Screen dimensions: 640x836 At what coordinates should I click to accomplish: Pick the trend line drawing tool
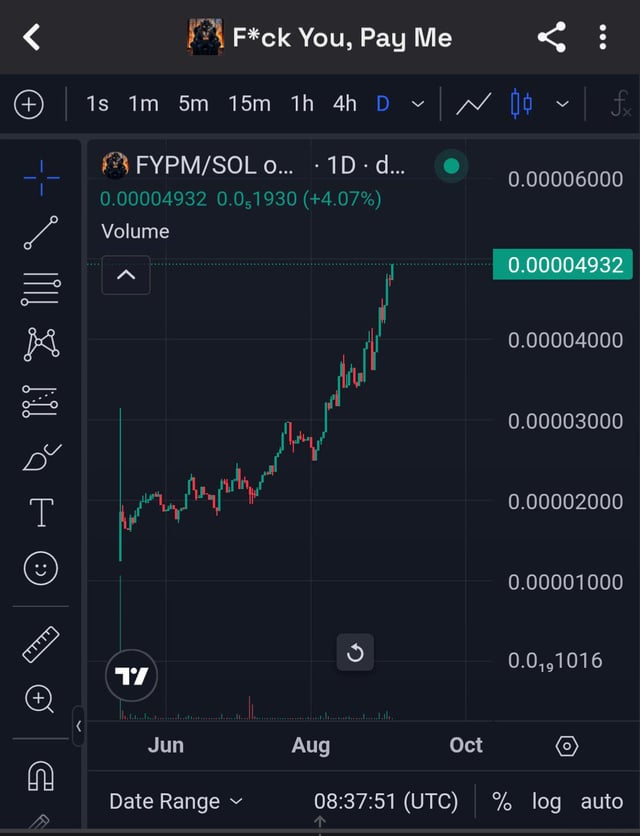coord(41,232)
